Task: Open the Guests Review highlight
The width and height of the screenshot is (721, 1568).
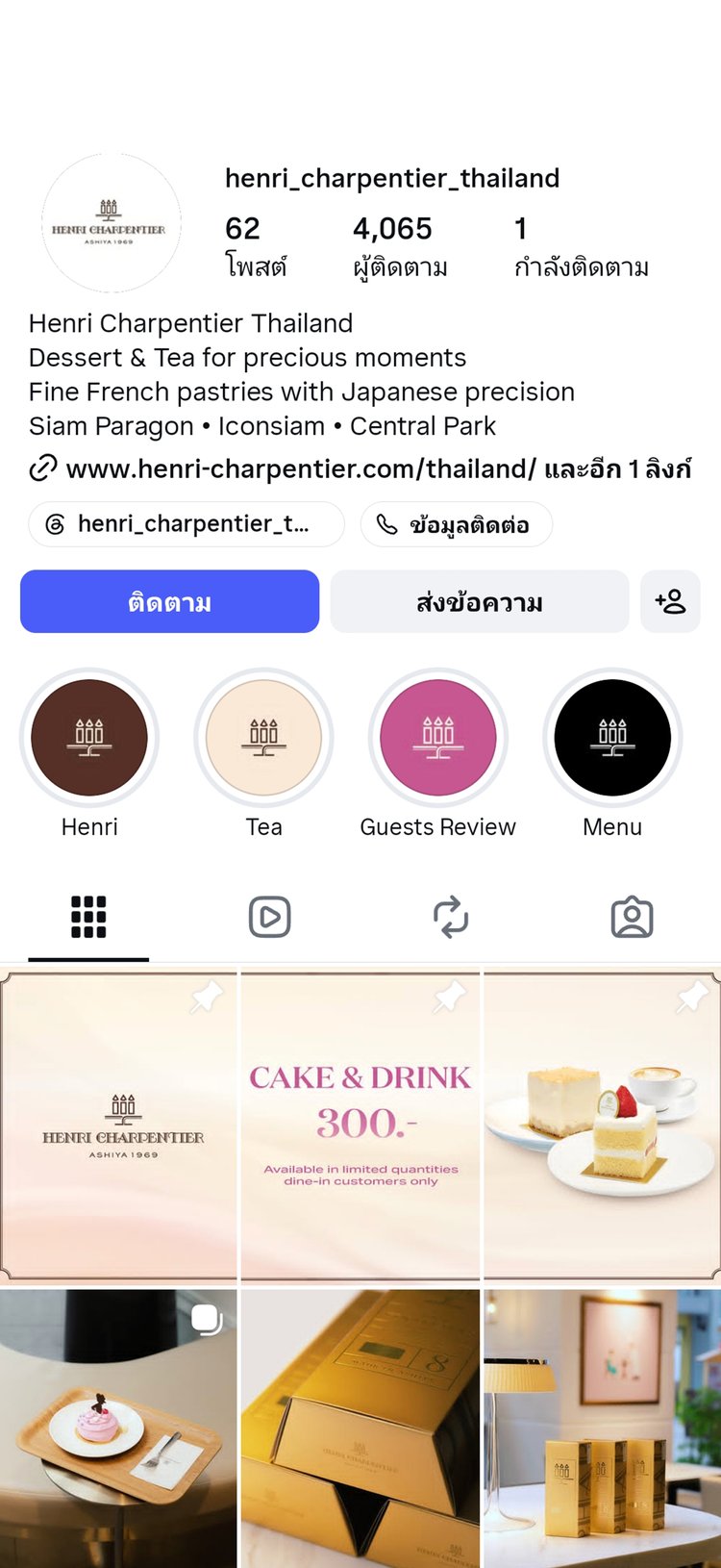Action: click(438, 738)
